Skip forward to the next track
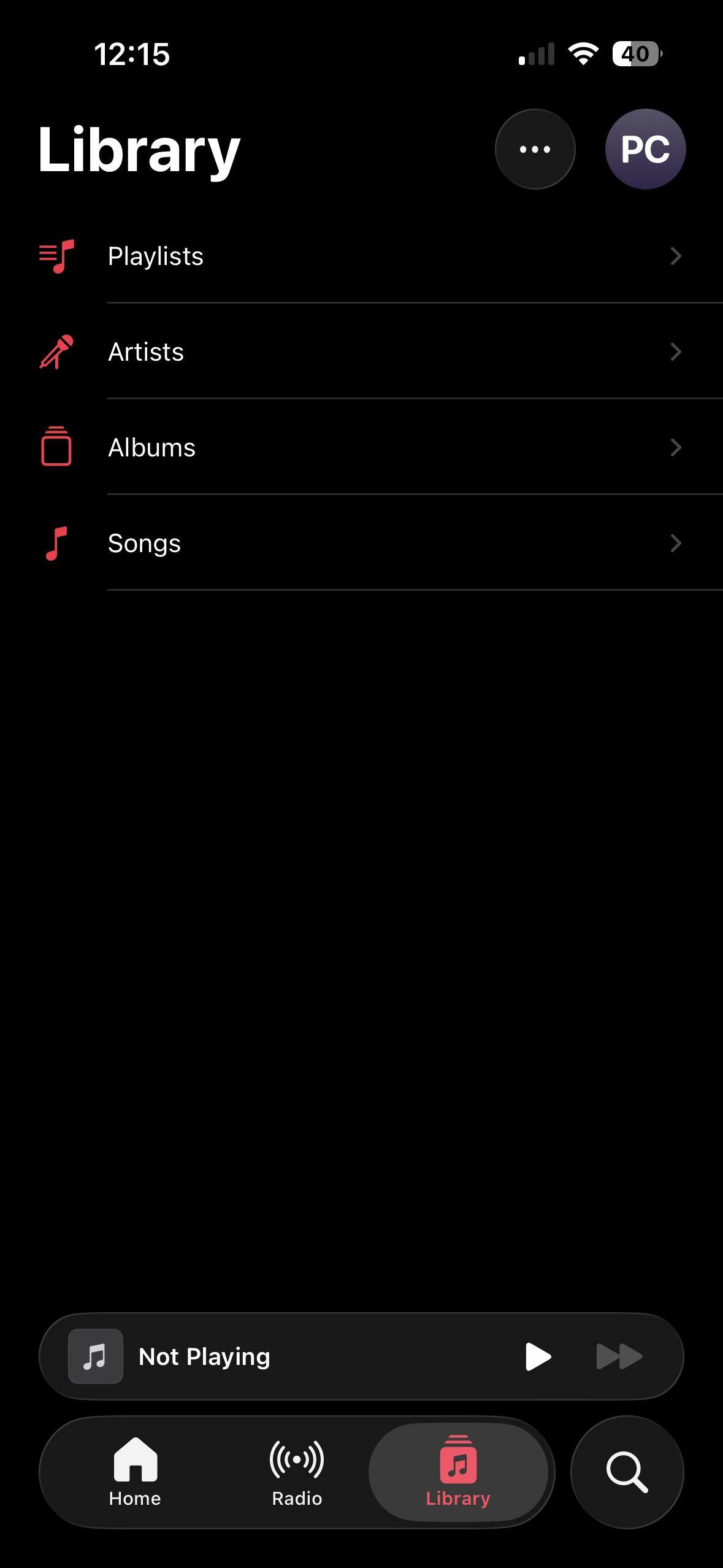 coord(619,1356)
